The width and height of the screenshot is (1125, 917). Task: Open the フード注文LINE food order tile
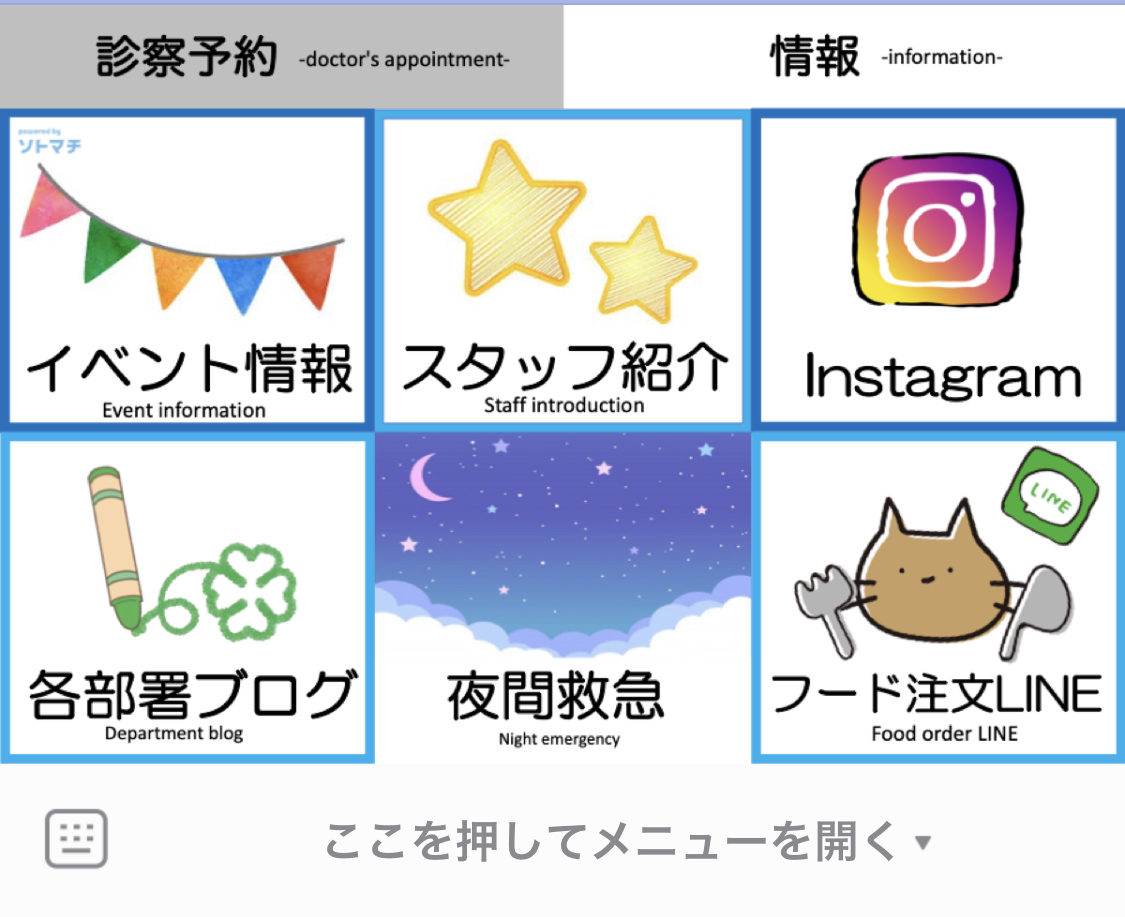(x=939, y=597)
